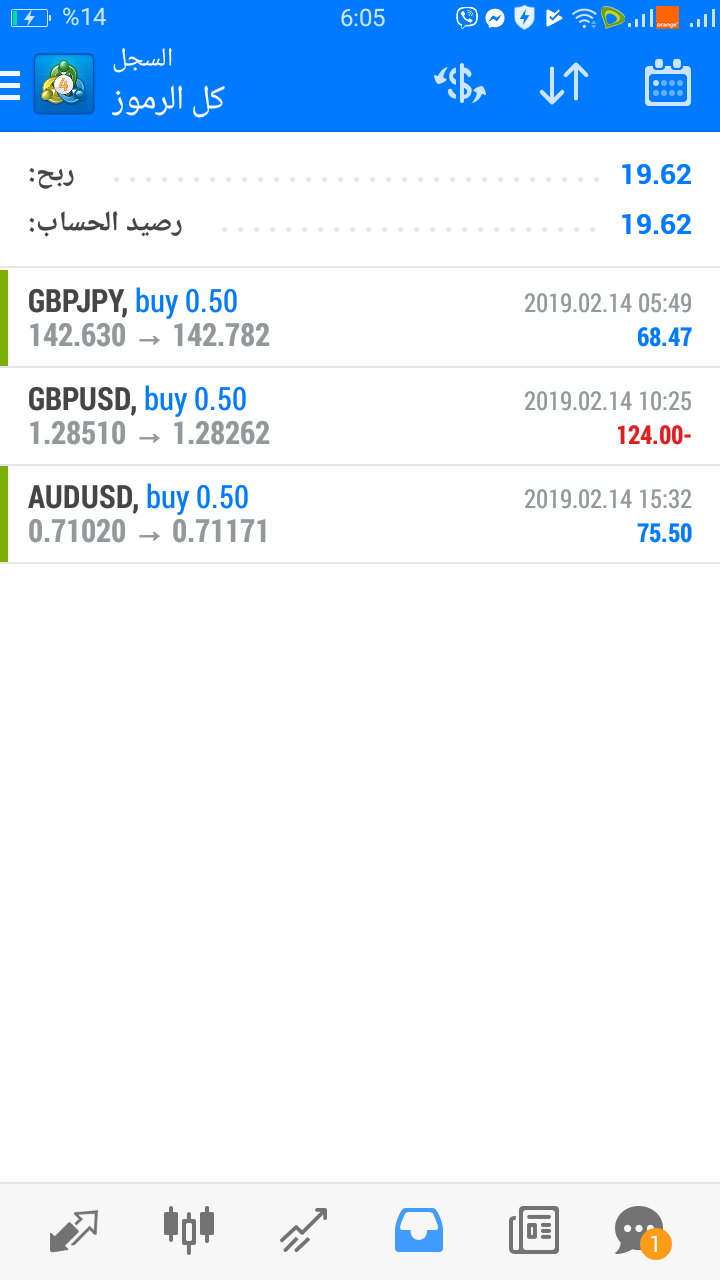Switch to the candlestick Chart tab
720x1280 pixels.
189,1229
